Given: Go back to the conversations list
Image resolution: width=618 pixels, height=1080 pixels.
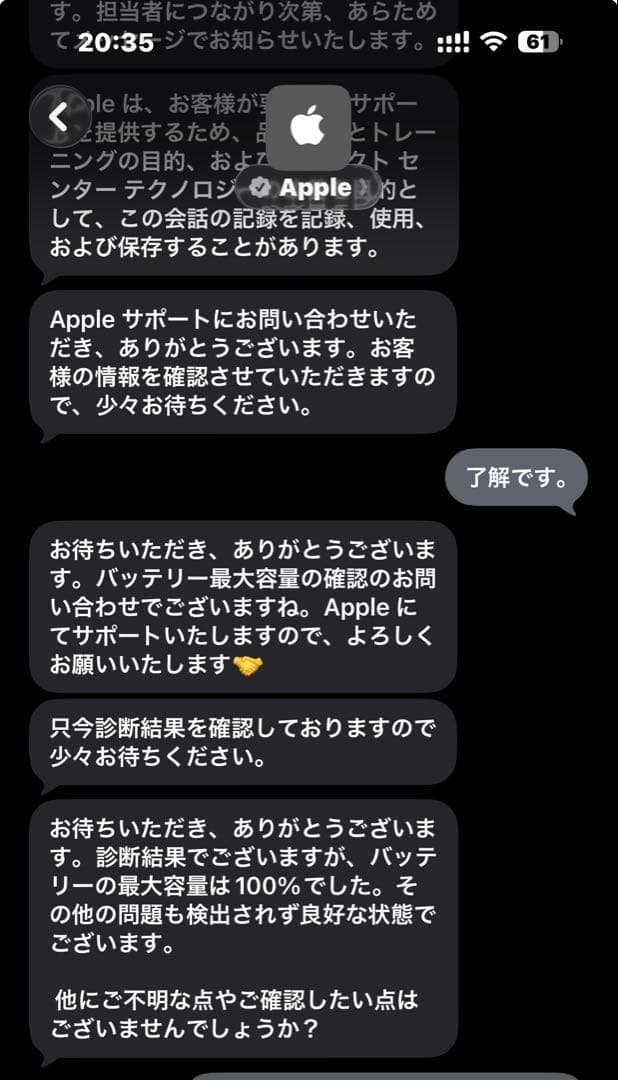Looking at the screenshot, I should tap(59, 118).
